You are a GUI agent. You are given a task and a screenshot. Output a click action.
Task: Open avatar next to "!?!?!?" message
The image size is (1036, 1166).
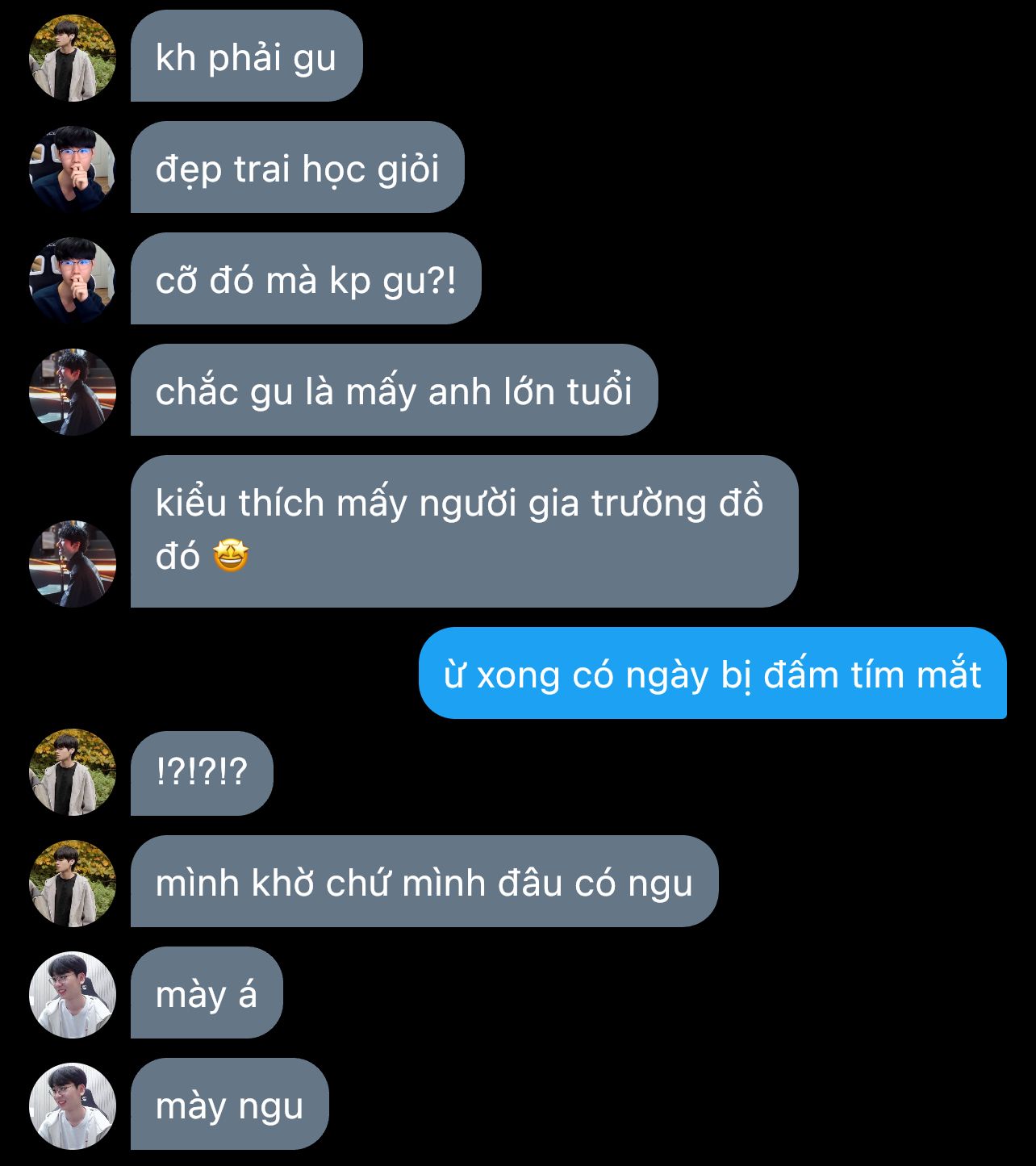pyautogui.click(x=73, y=772)
